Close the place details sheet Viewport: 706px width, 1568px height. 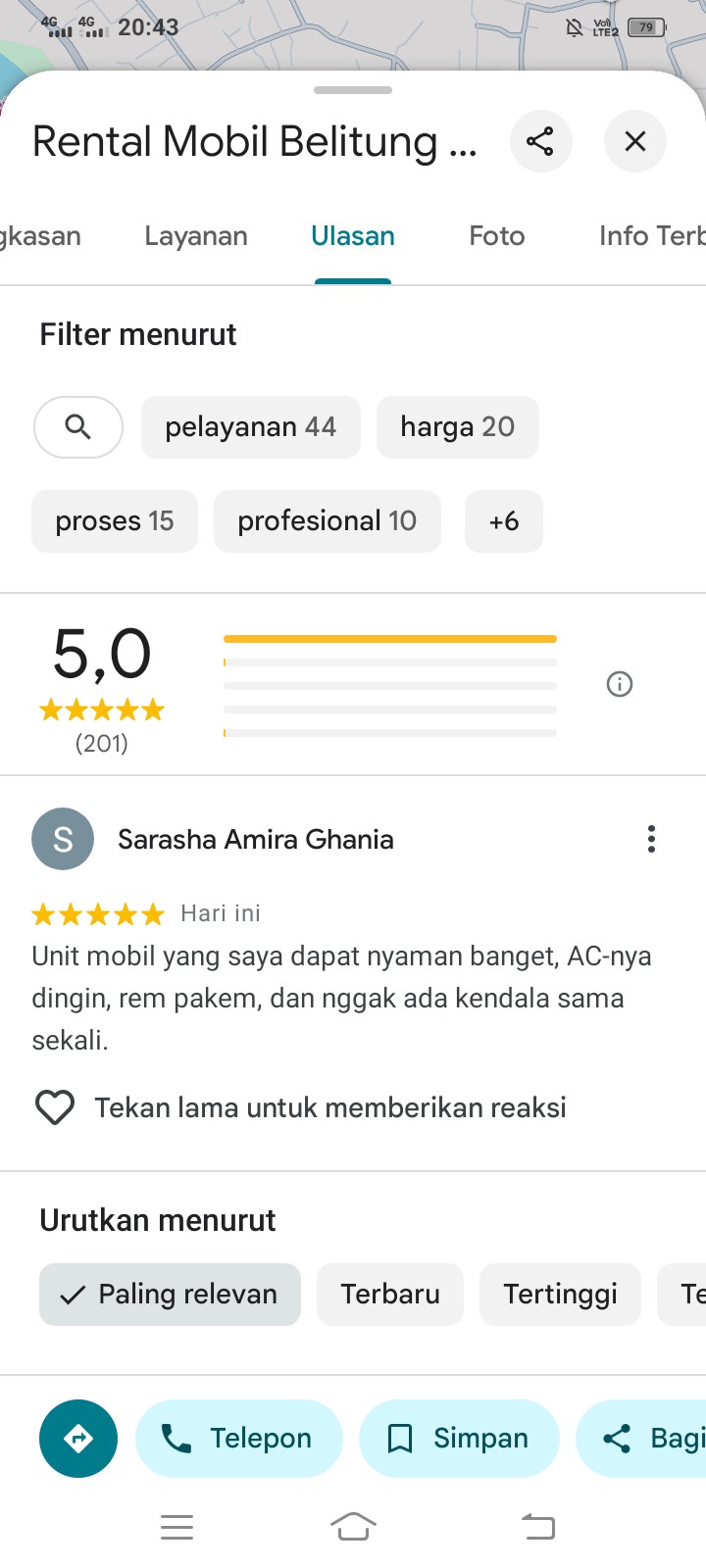click(635, 141)
